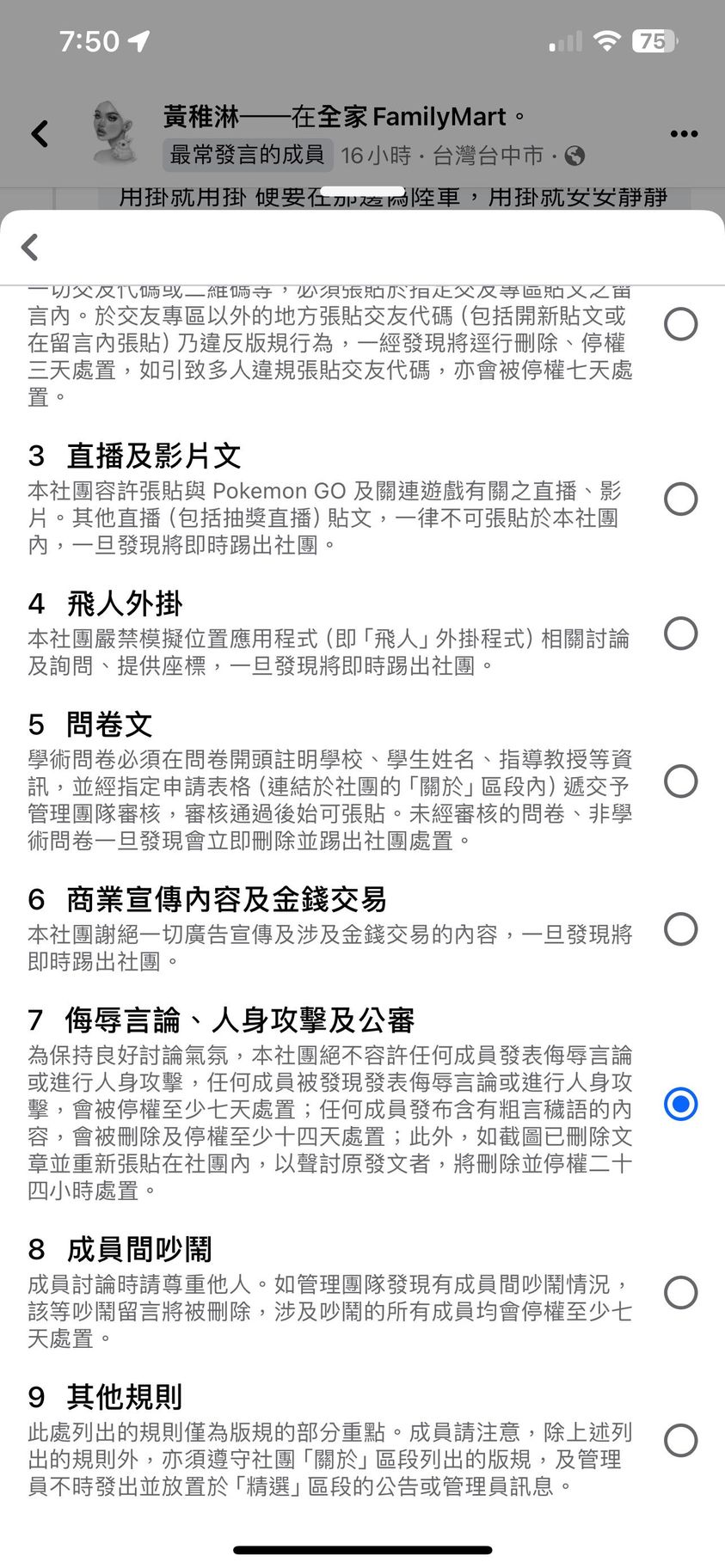This screenshot has width=725, height=1568.
Task: Tap the selected rule 7 侮辱言論 radio
Action: [x=680, y=1104]
